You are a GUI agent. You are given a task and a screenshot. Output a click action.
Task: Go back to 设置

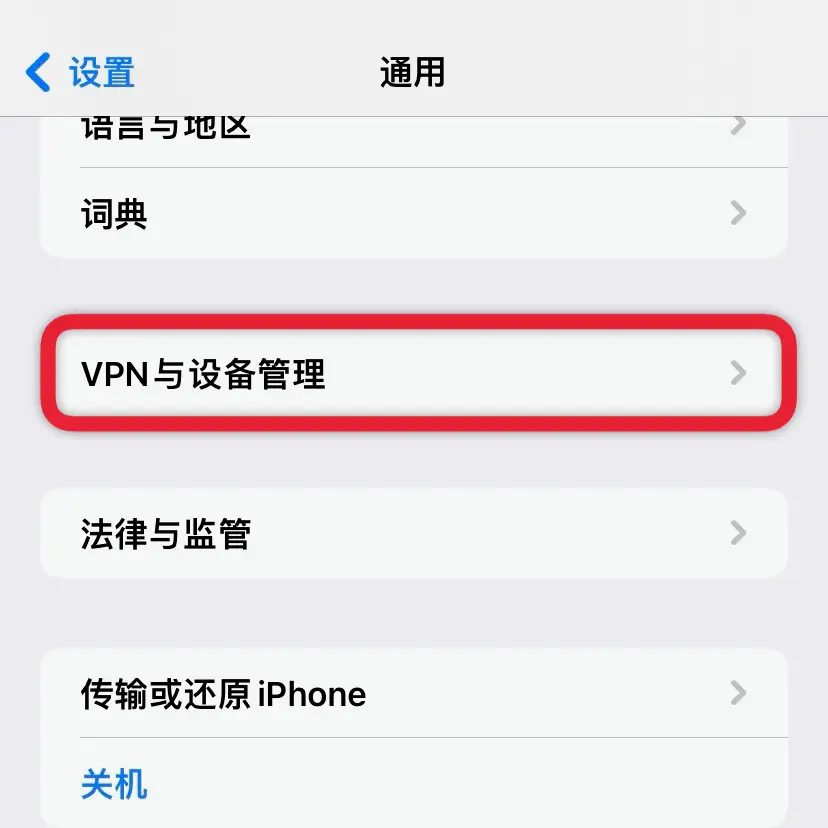click(x=80, y=73)
